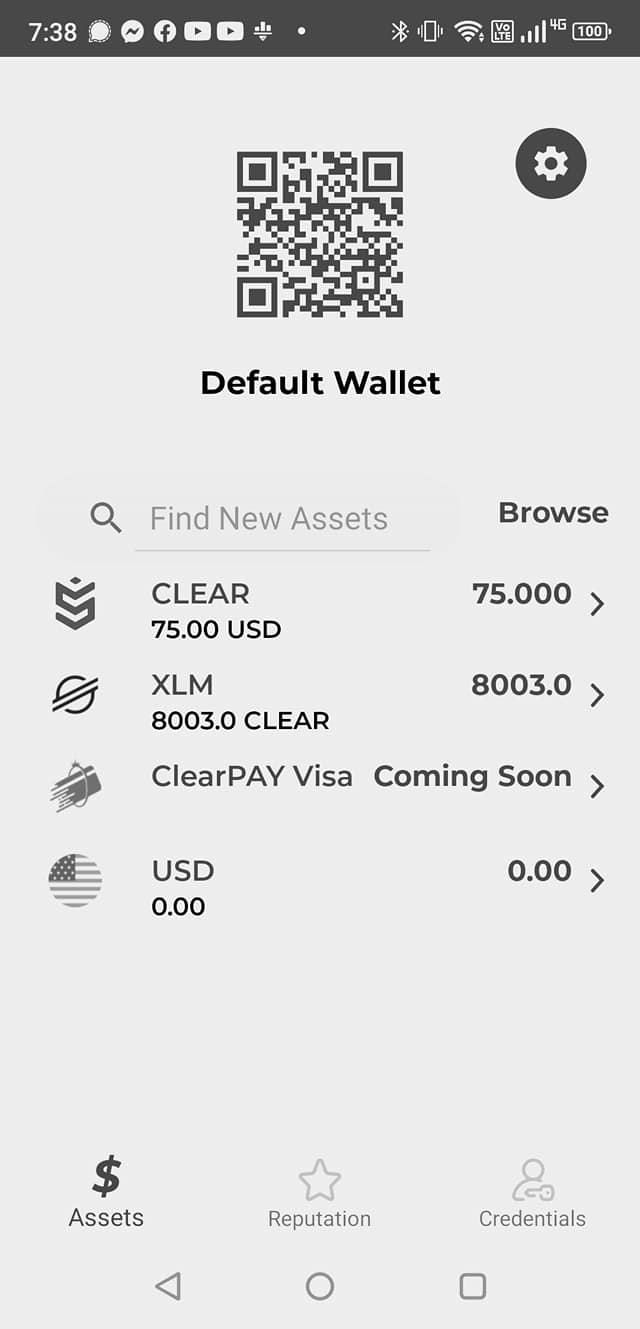Browse available assets
This screenshot has width=640, height=1329.
point(553,513)
